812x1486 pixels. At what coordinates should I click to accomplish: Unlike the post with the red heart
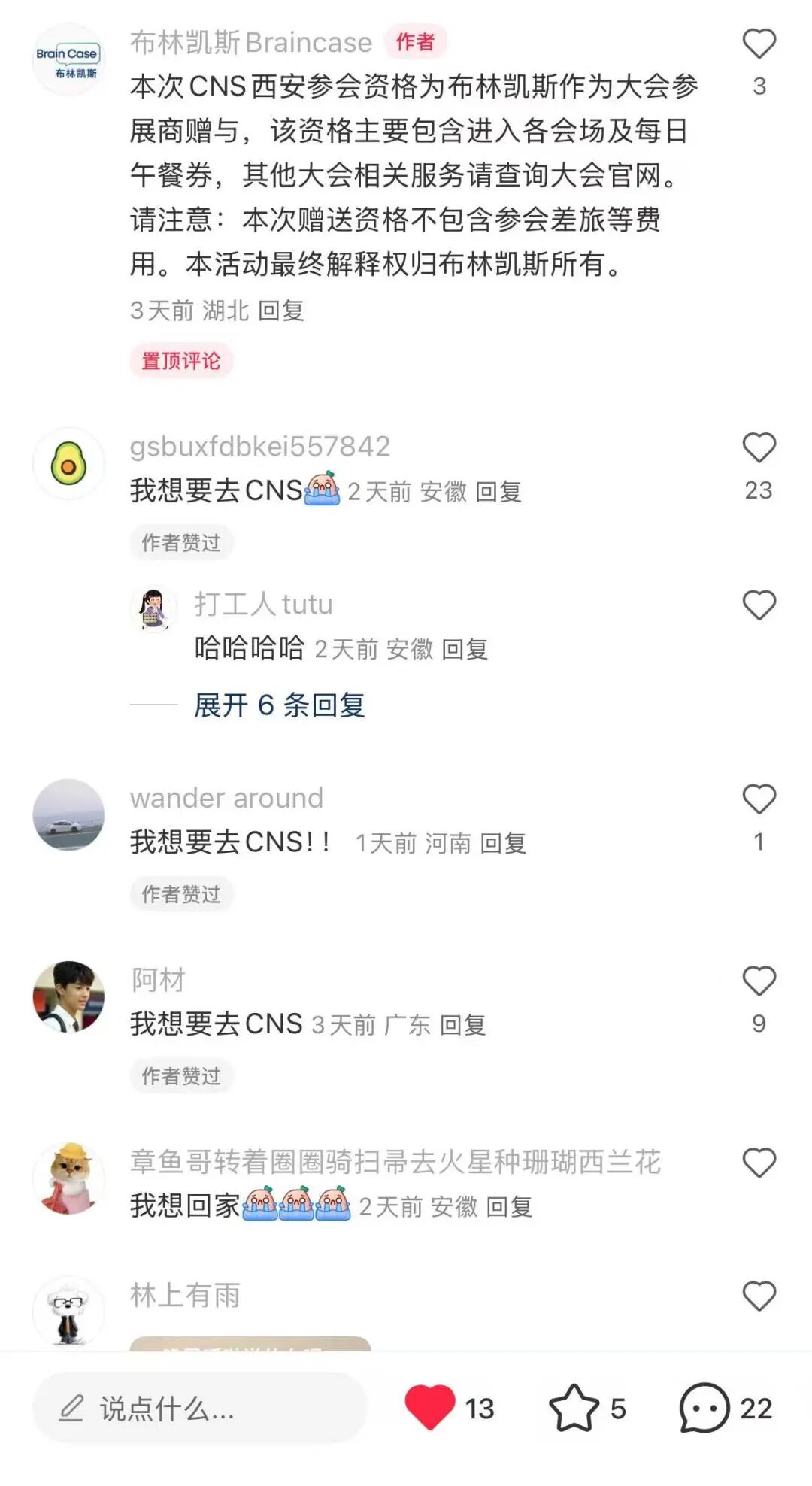[430, 1407]
